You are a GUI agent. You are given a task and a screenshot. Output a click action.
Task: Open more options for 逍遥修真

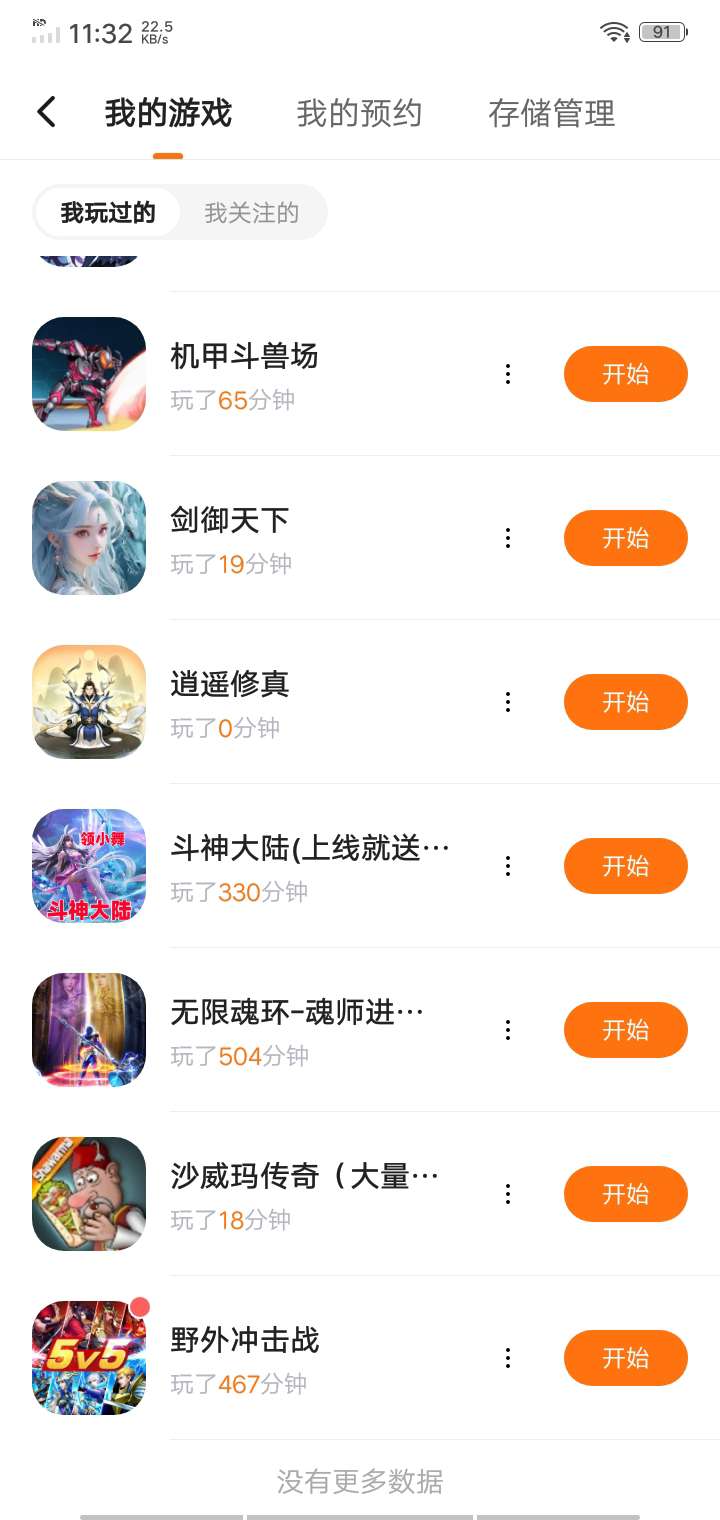(x=508, y=702)
